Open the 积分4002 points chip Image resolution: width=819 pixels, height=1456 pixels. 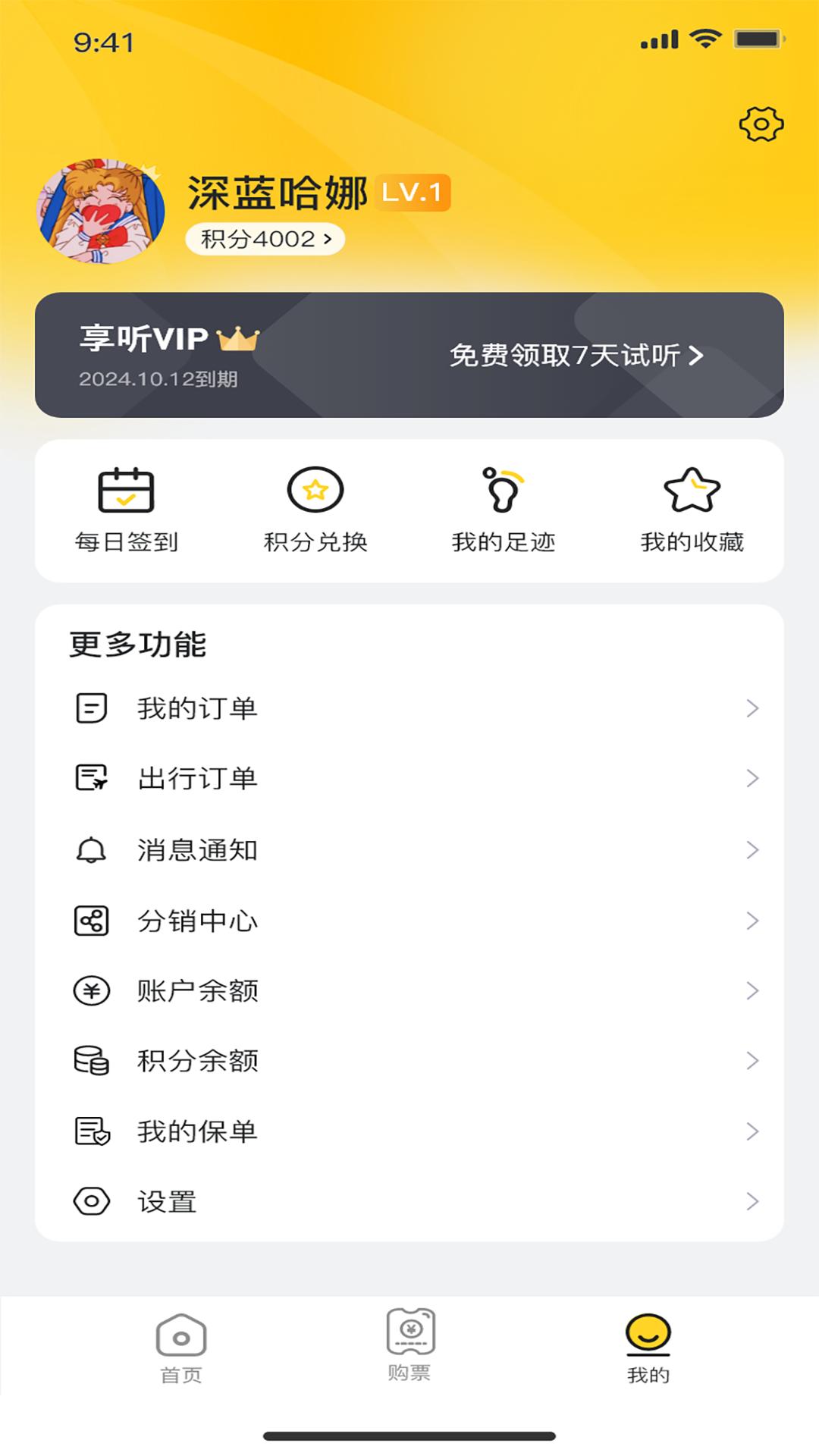click(x=265, y=240)
